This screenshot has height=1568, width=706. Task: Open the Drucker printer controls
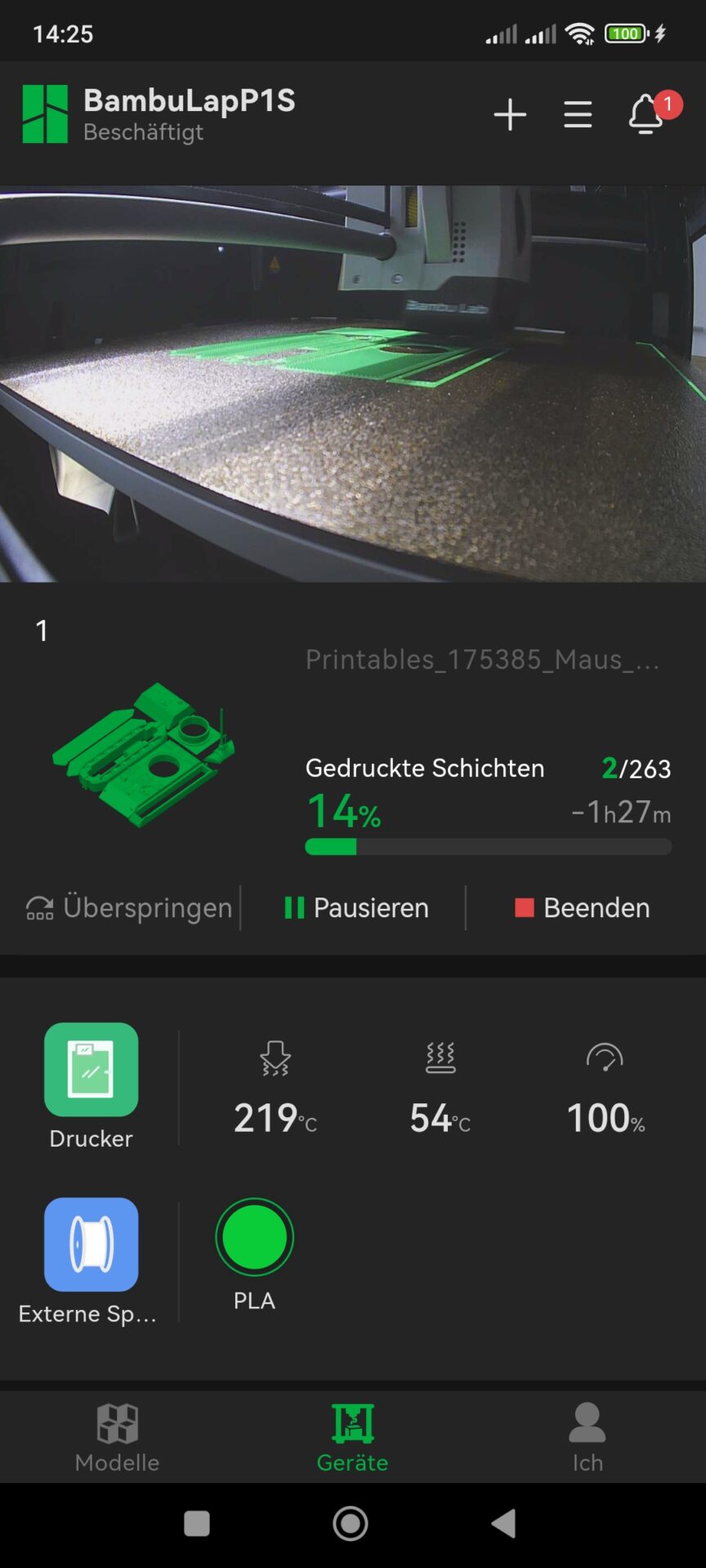(91, 1086)
